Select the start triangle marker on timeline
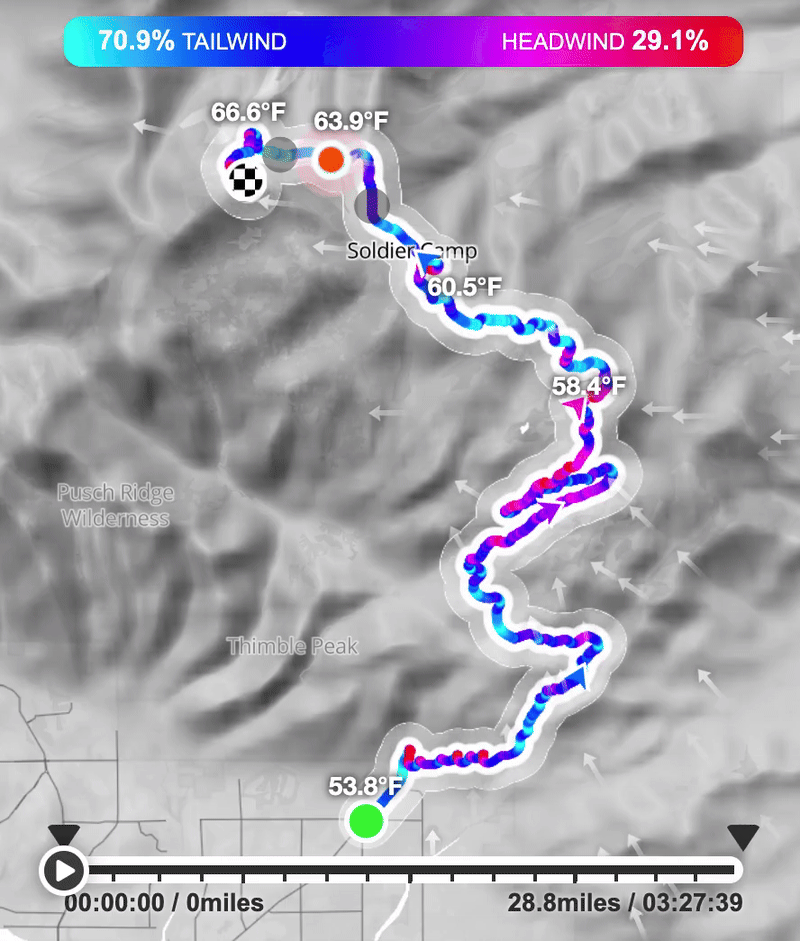The width and height of the screenshot is (800, 941). (x=63, y=836)
